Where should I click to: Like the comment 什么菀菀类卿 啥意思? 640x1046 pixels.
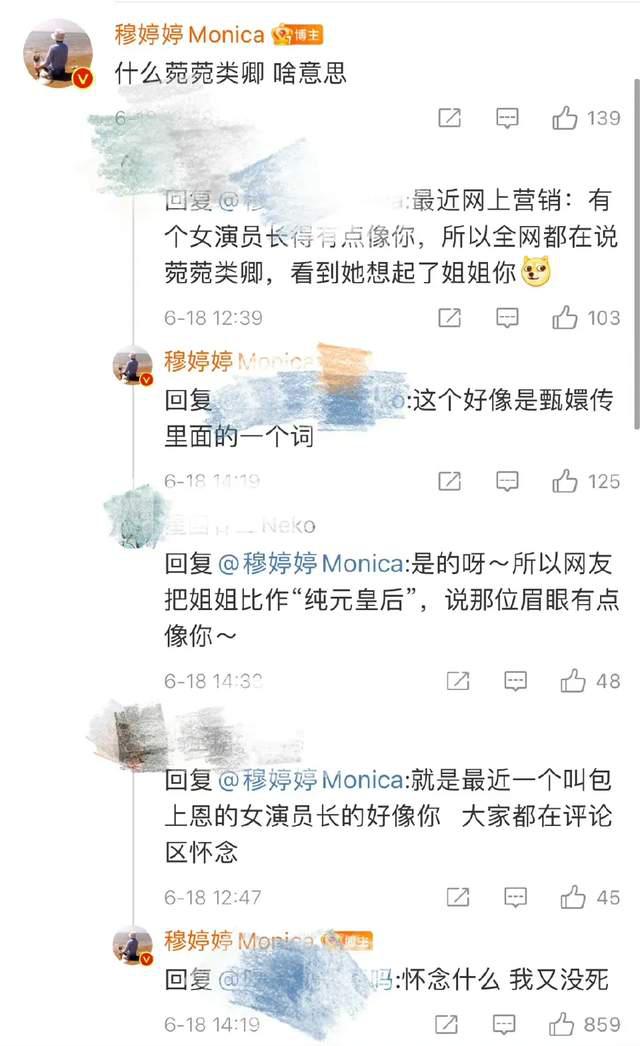565,118
